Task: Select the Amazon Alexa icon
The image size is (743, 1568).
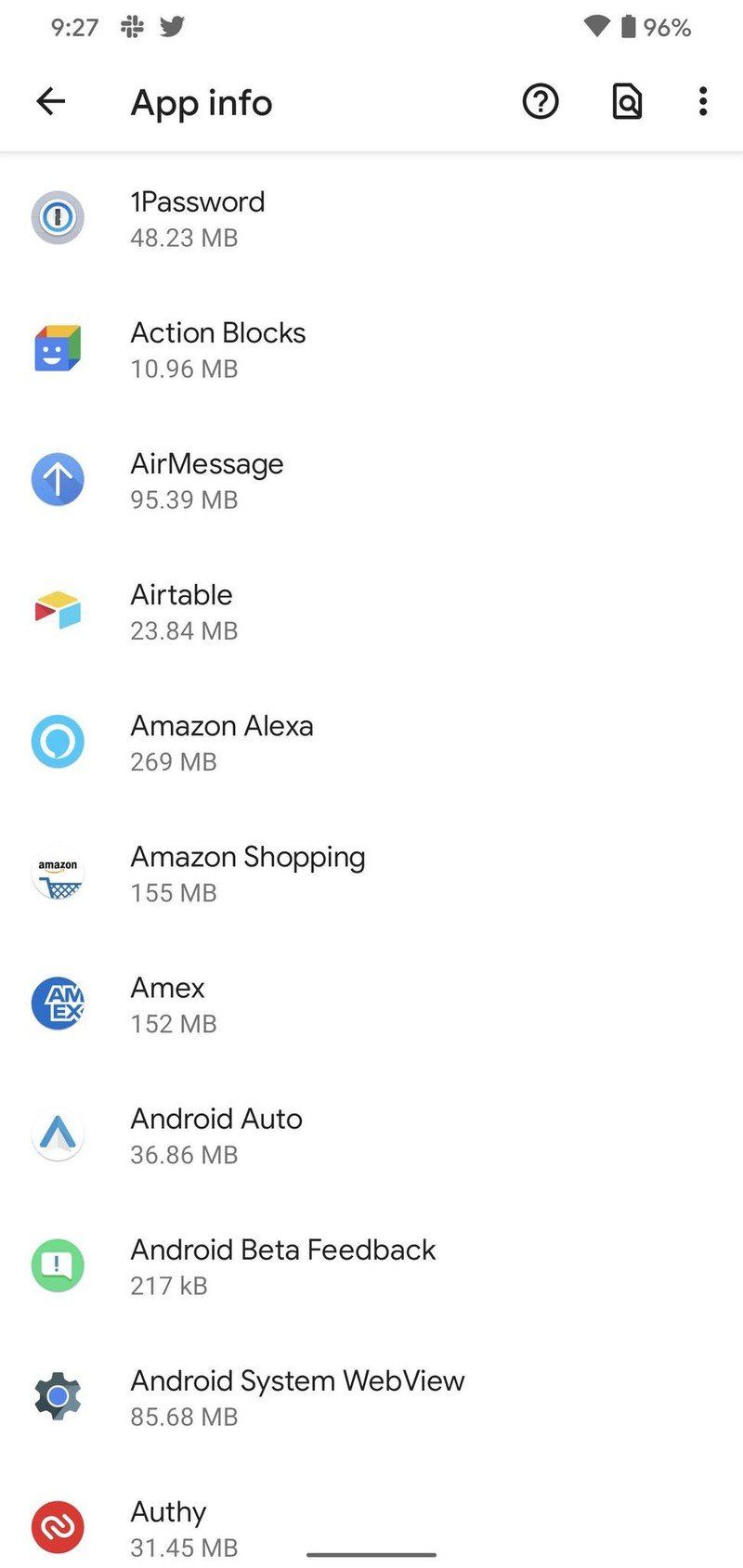Action: 58,741
